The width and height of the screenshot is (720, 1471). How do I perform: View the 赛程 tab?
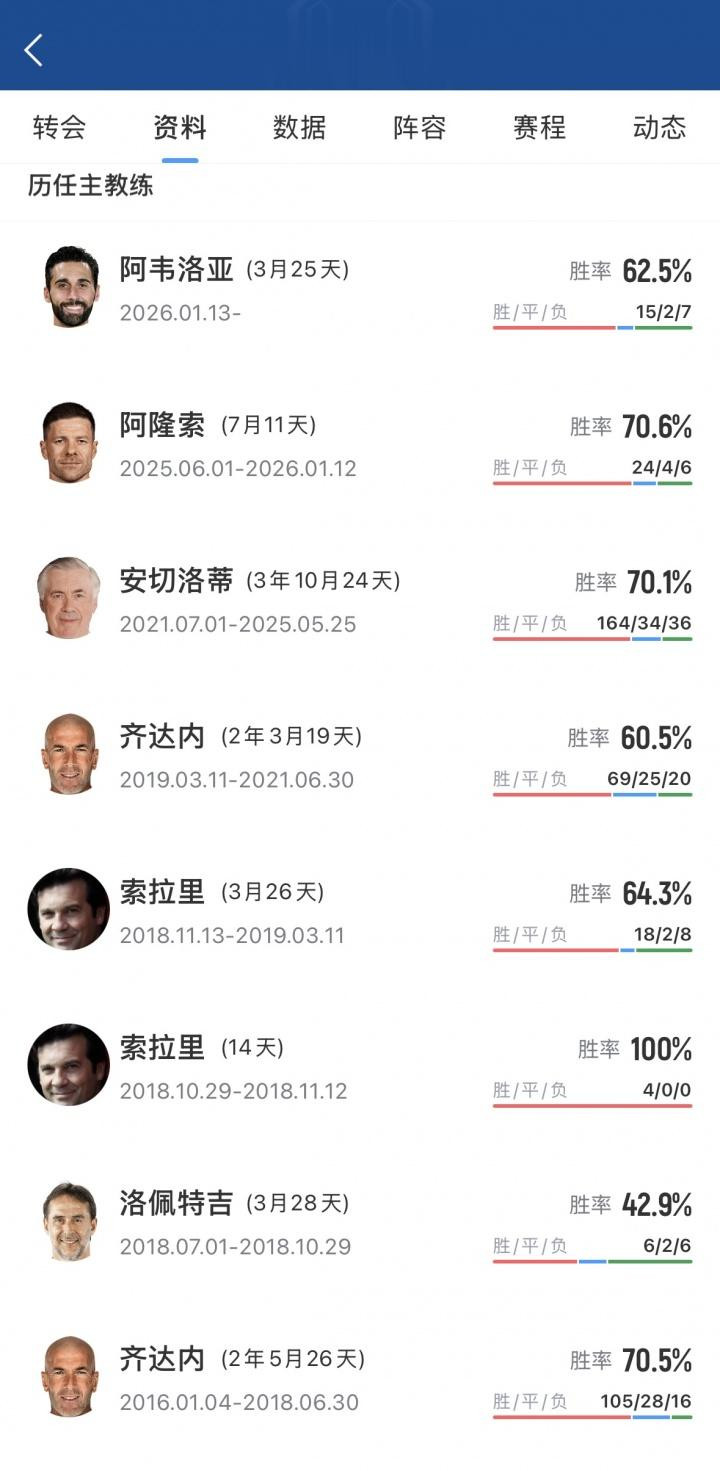pos(540,128)
